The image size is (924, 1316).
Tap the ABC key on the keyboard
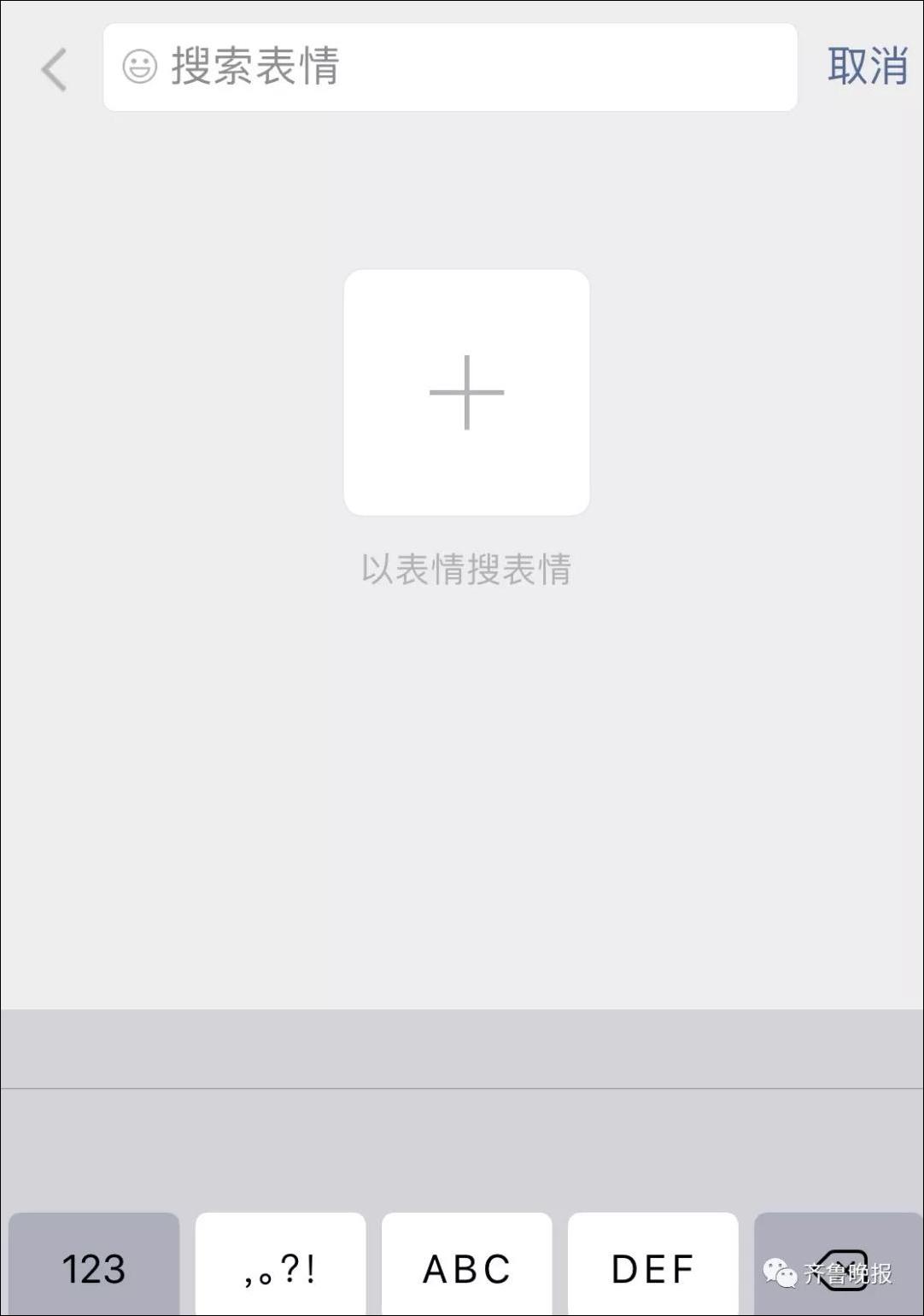tap(466, 1266)
